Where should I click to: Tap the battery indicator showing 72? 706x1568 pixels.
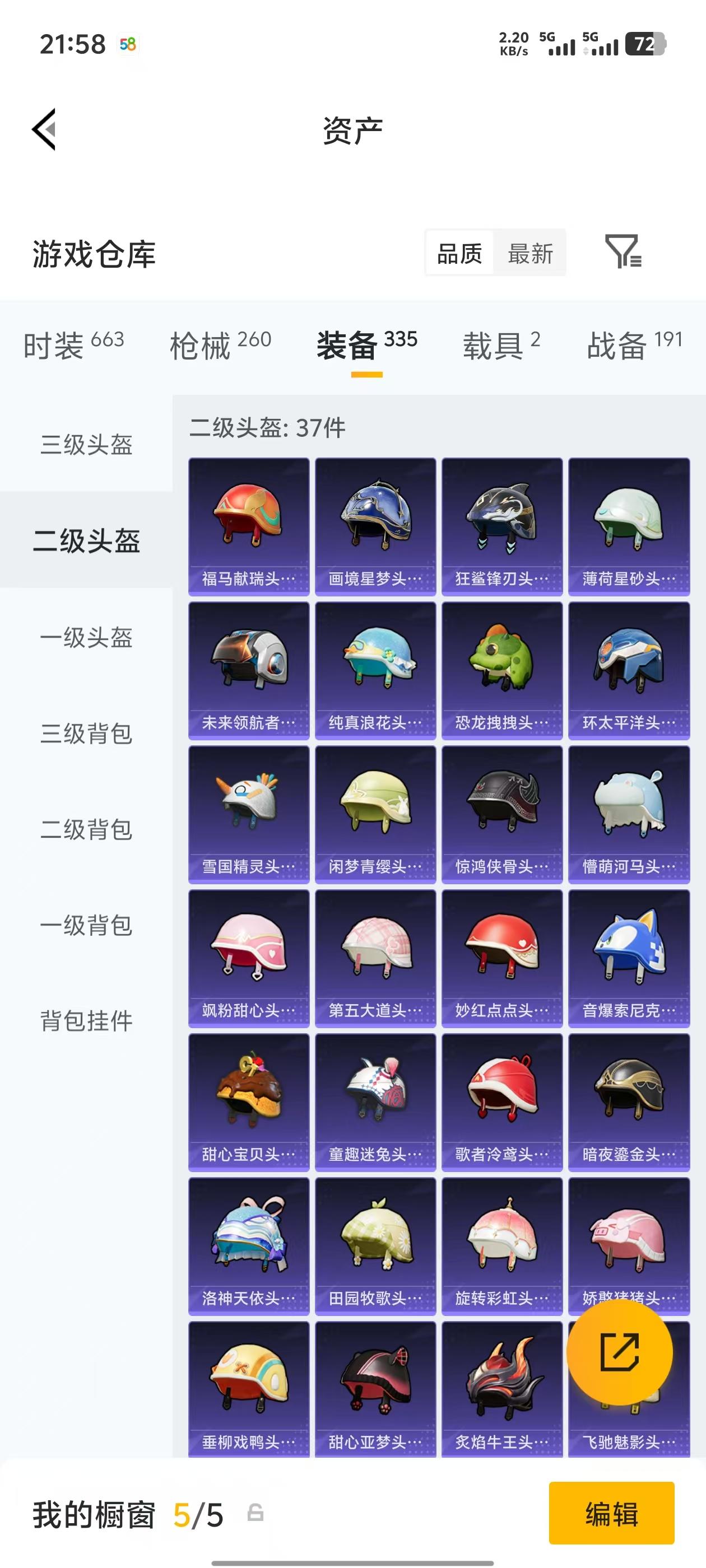click(x=645, y=43)
